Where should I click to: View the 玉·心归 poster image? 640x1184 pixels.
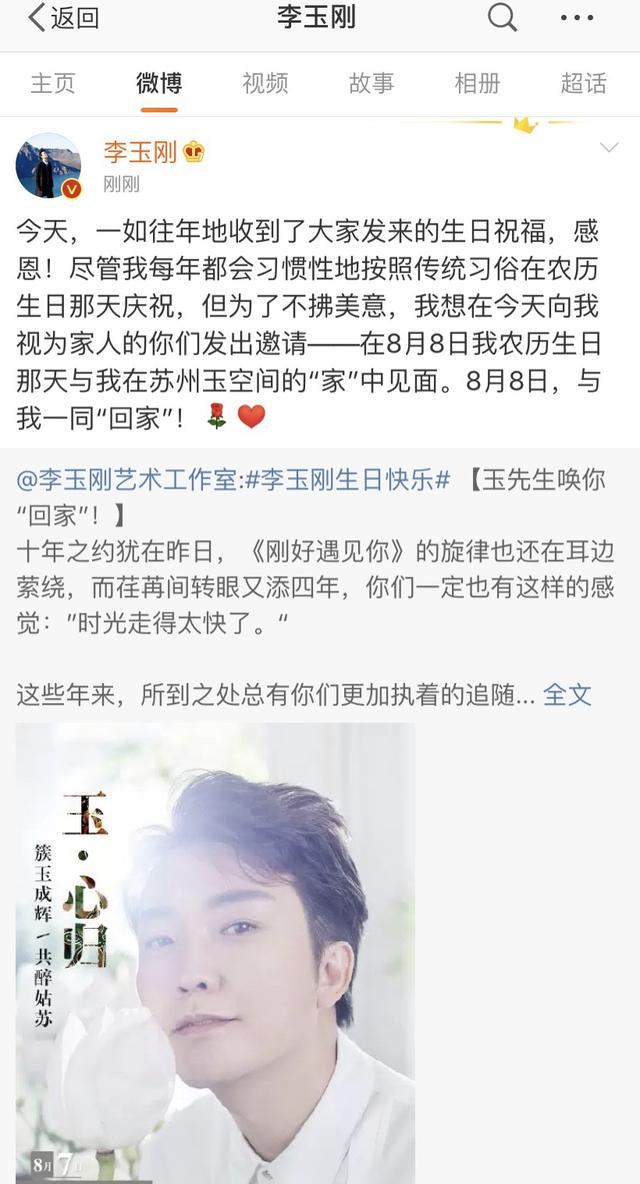[215, 950]
